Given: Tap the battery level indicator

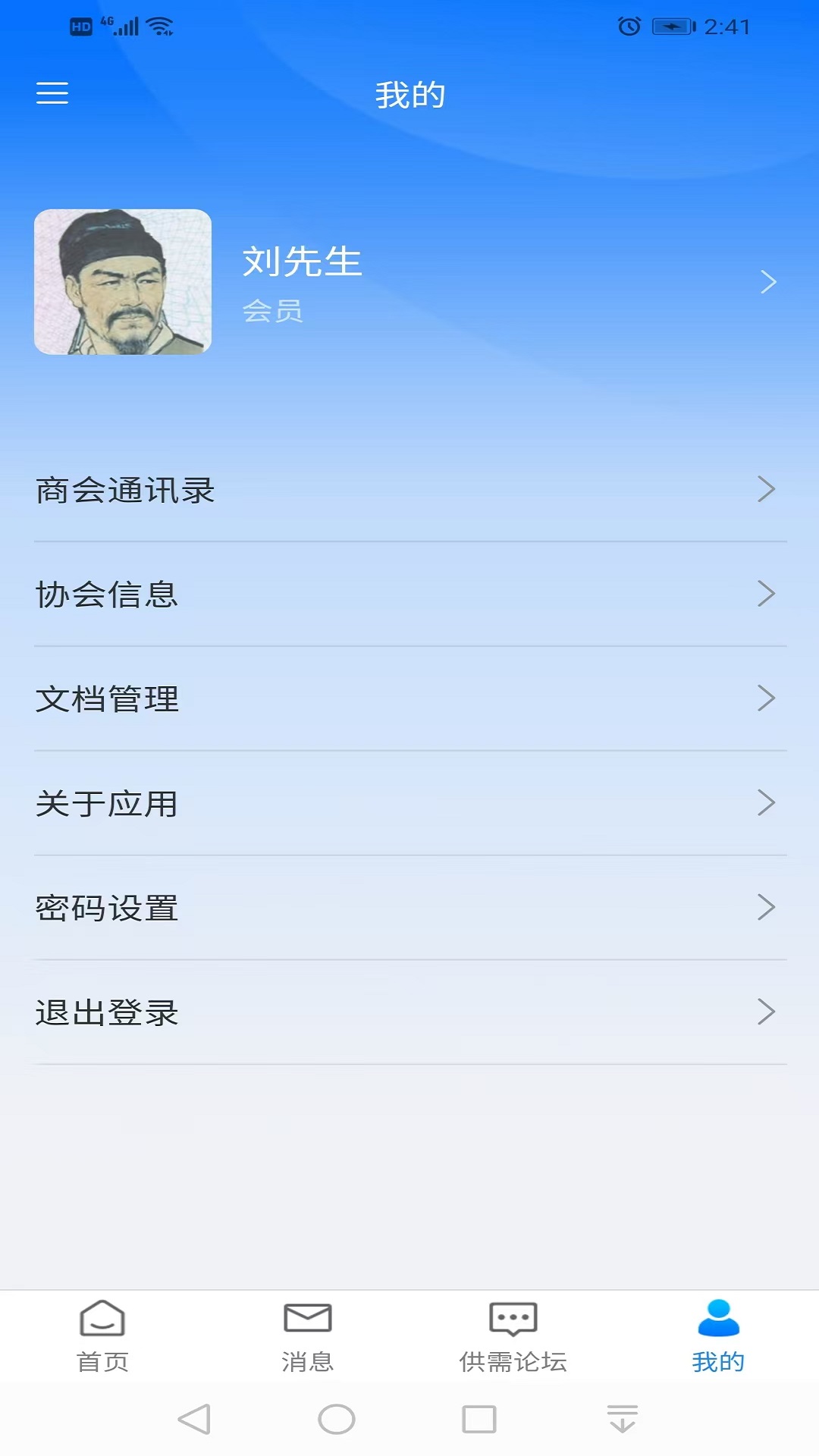Looking at the screenshot, I should tap(673, 25).
